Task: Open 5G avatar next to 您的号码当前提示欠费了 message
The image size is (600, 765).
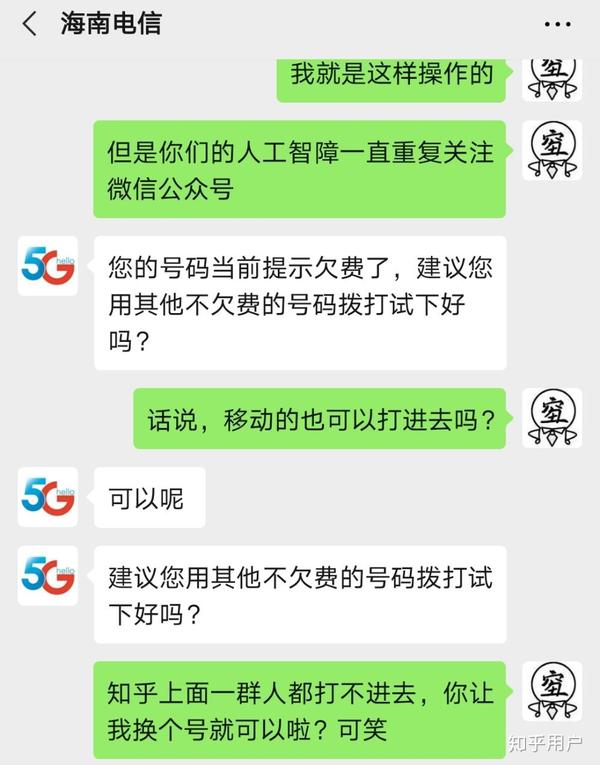Action: point(47,266)
